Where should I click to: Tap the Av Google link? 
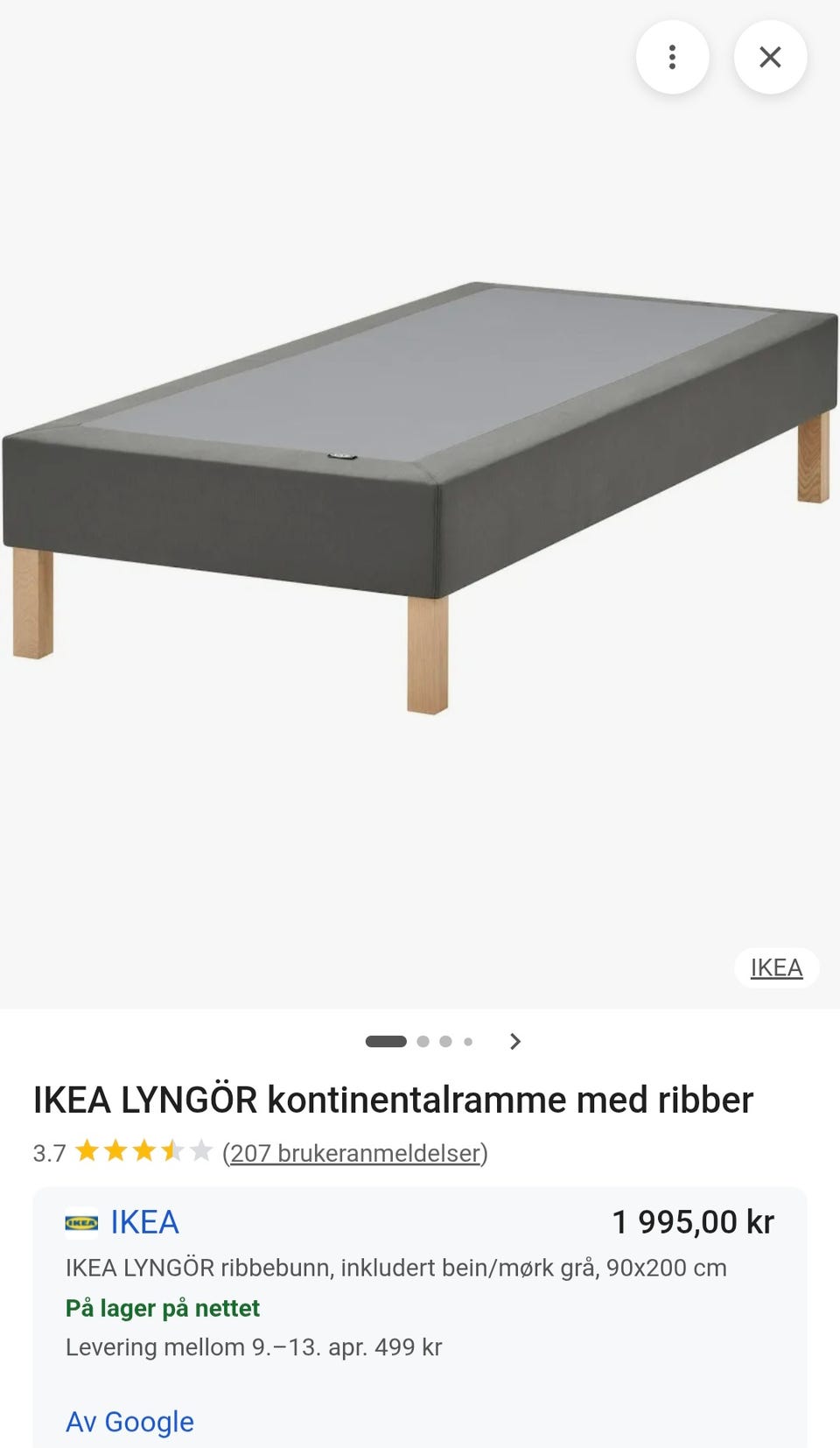click(x=129, y=1422)
